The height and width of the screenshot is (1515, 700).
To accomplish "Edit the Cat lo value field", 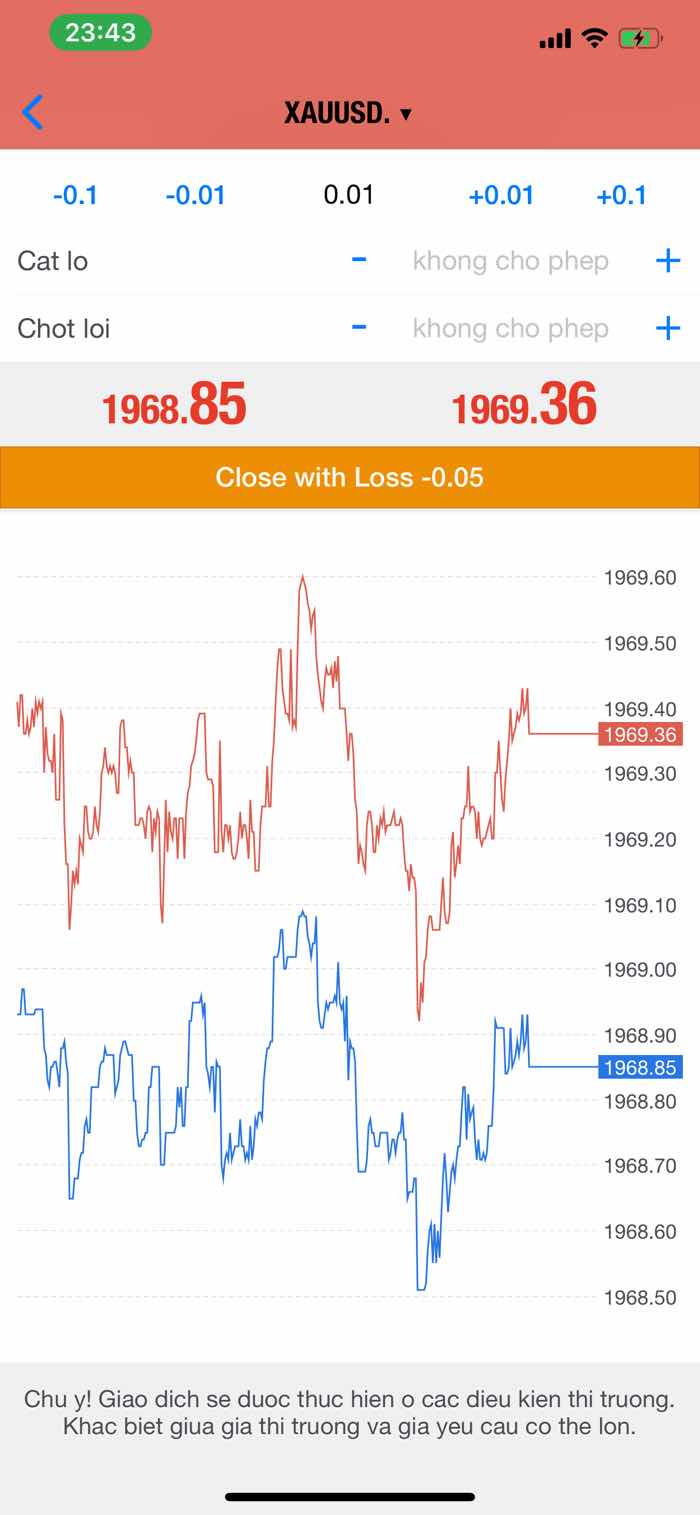I will click(510, 261).
